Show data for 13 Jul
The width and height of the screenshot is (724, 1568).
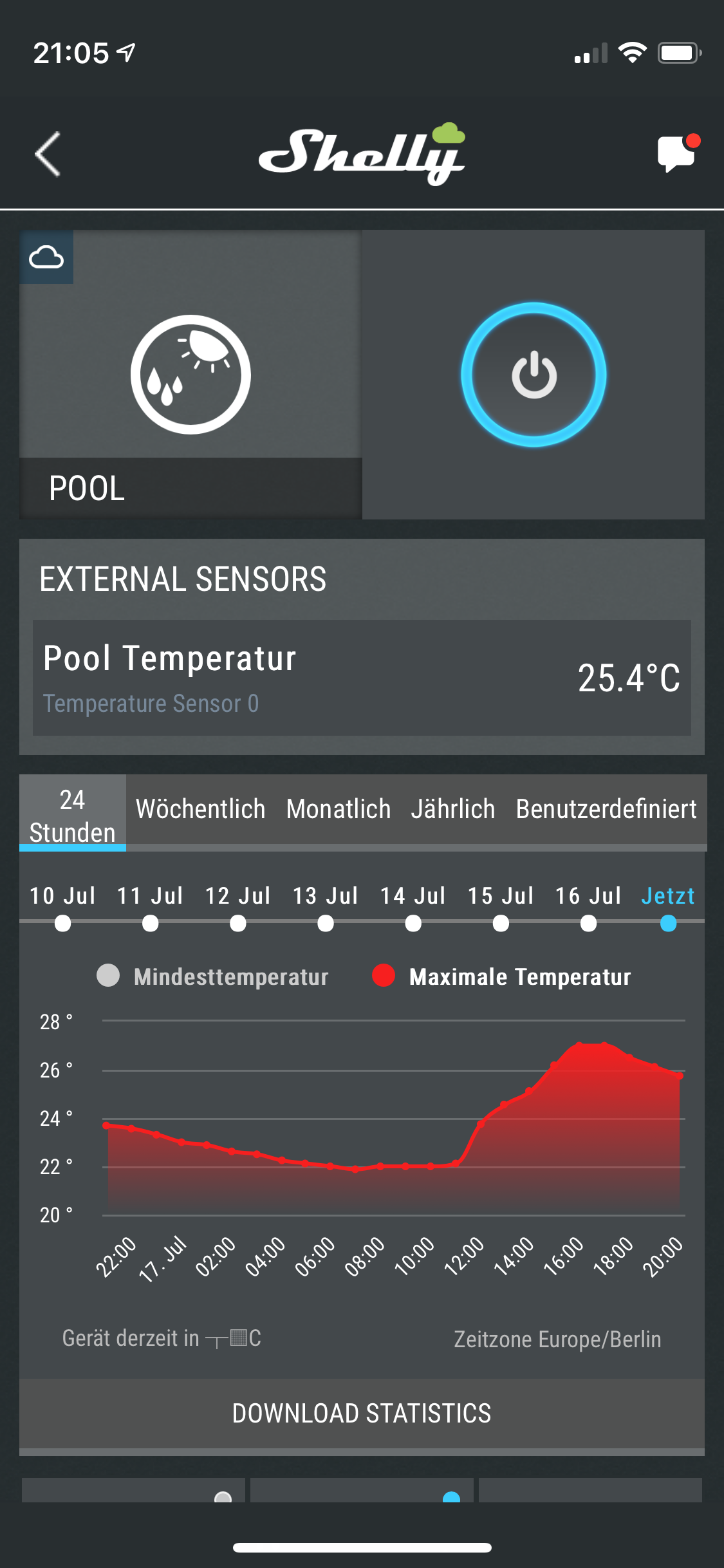click(x=326, y=923)
